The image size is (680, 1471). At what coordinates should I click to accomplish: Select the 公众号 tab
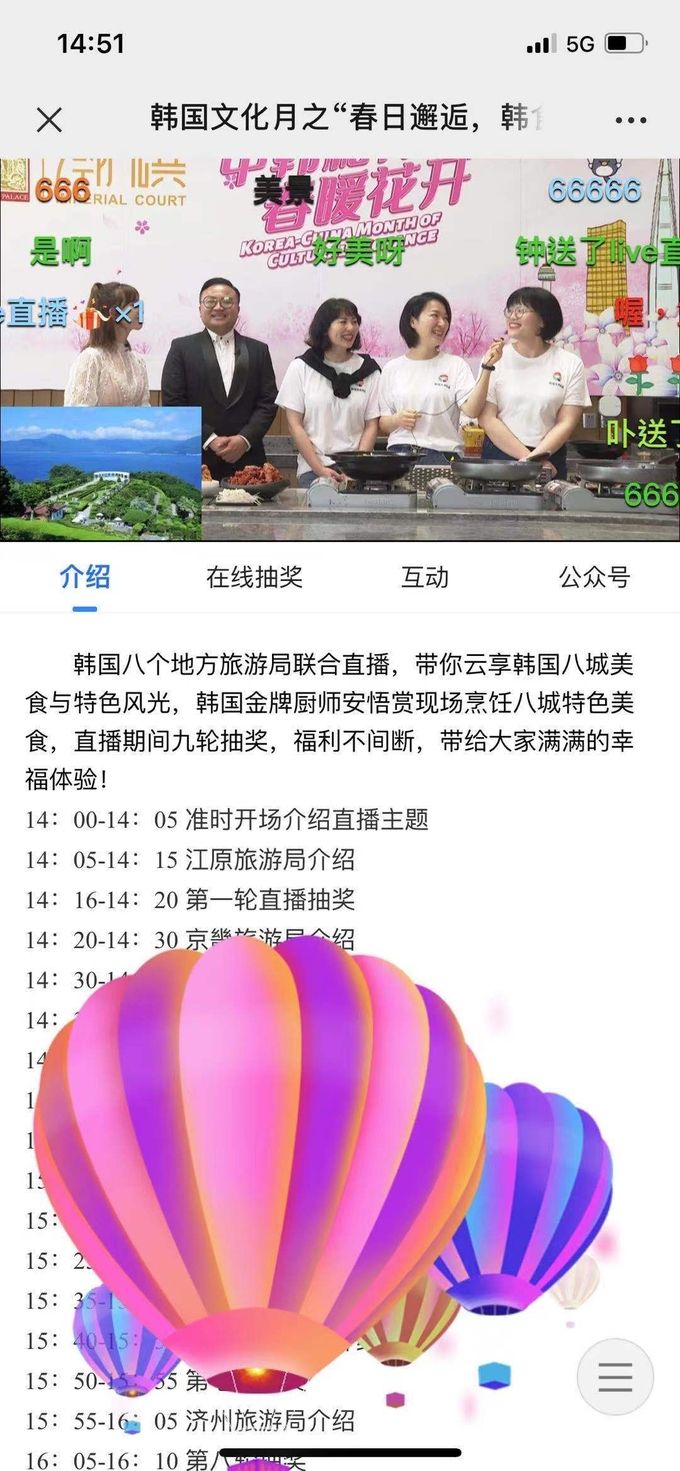594,577
